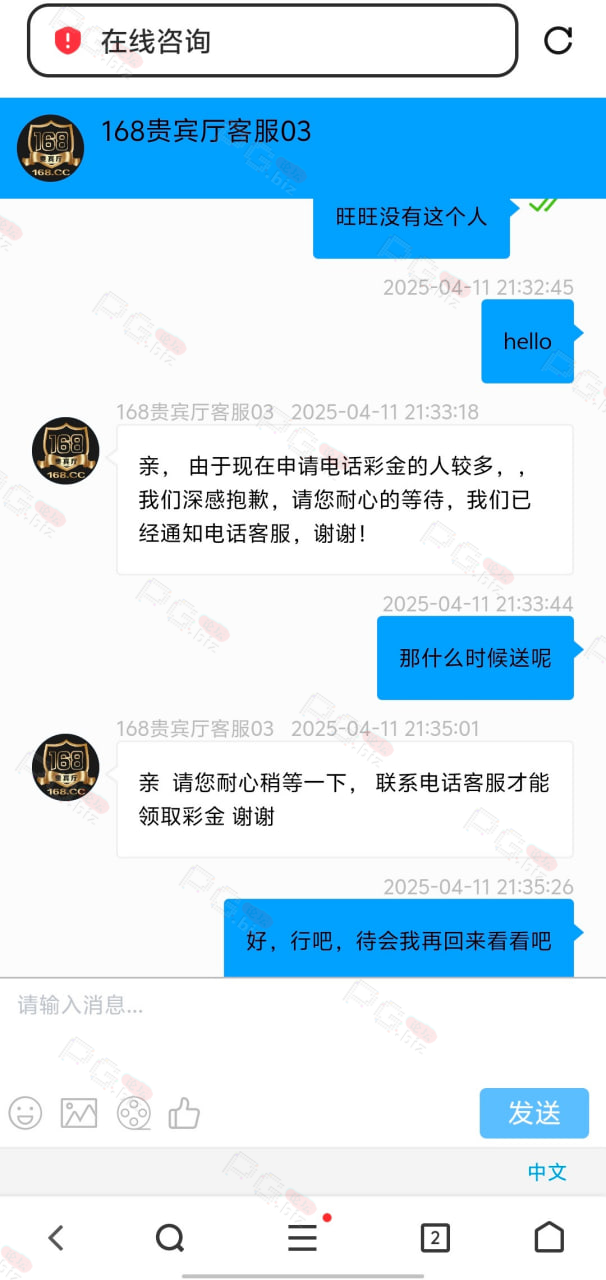Go to the browser home page
Image resolution: width=606 pixels, height=1280 pixels.
coord(549,1237)
